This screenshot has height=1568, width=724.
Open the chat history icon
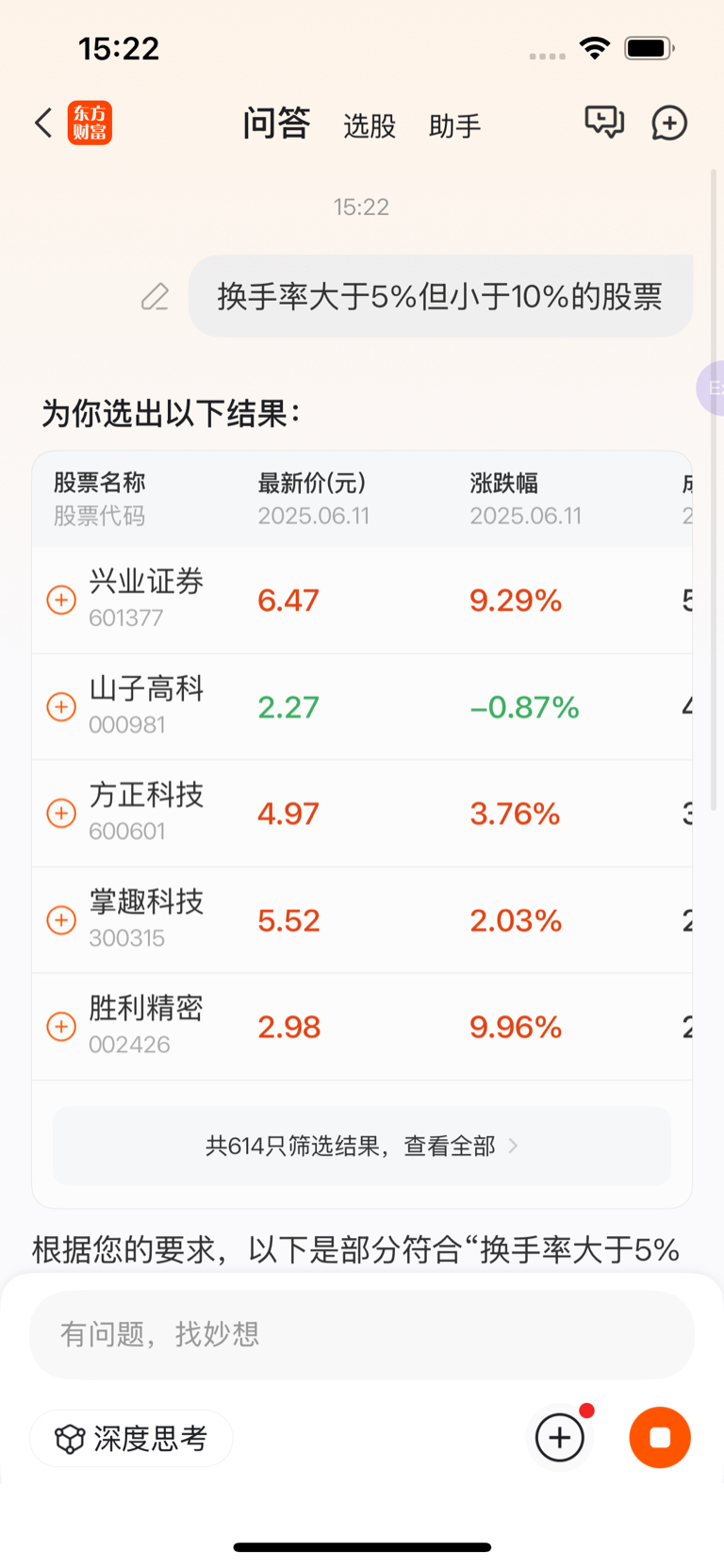point(604,123)
